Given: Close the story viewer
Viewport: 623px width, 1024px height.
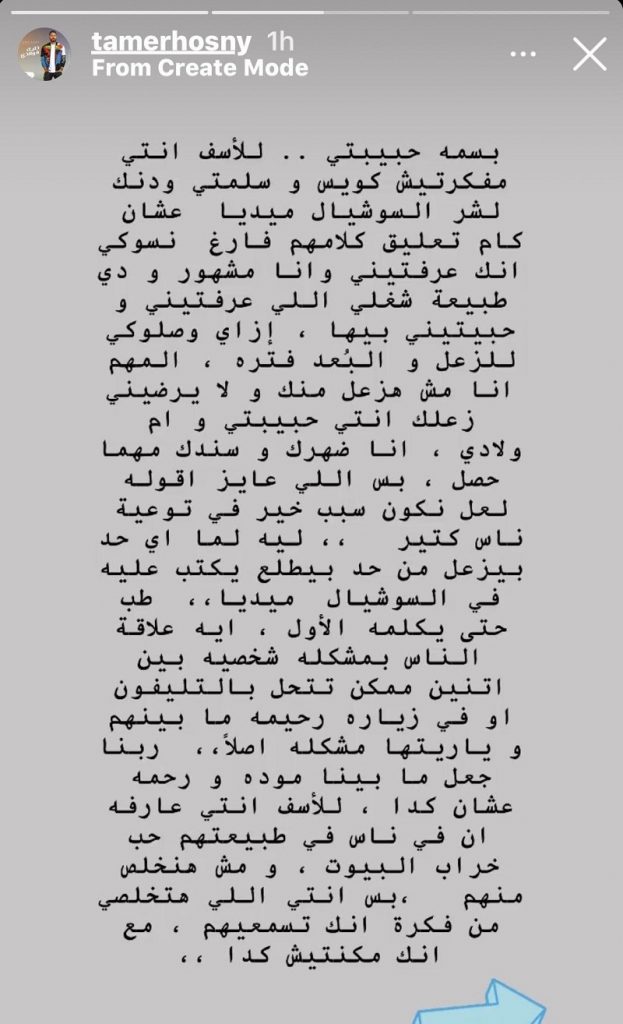Looking at the screenshot, I should (589, 54).
